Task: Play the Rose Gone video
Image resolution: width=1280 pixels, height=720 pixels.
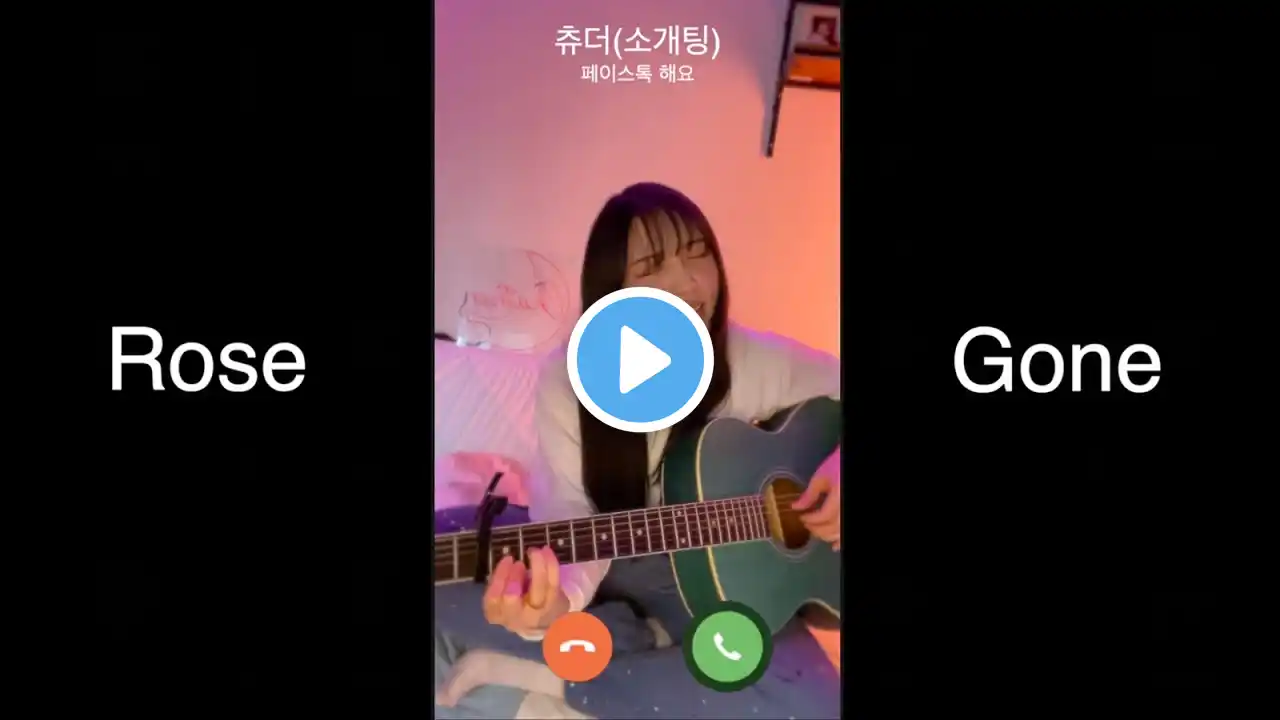Action: pyautogui.click(x=640, y=359)
